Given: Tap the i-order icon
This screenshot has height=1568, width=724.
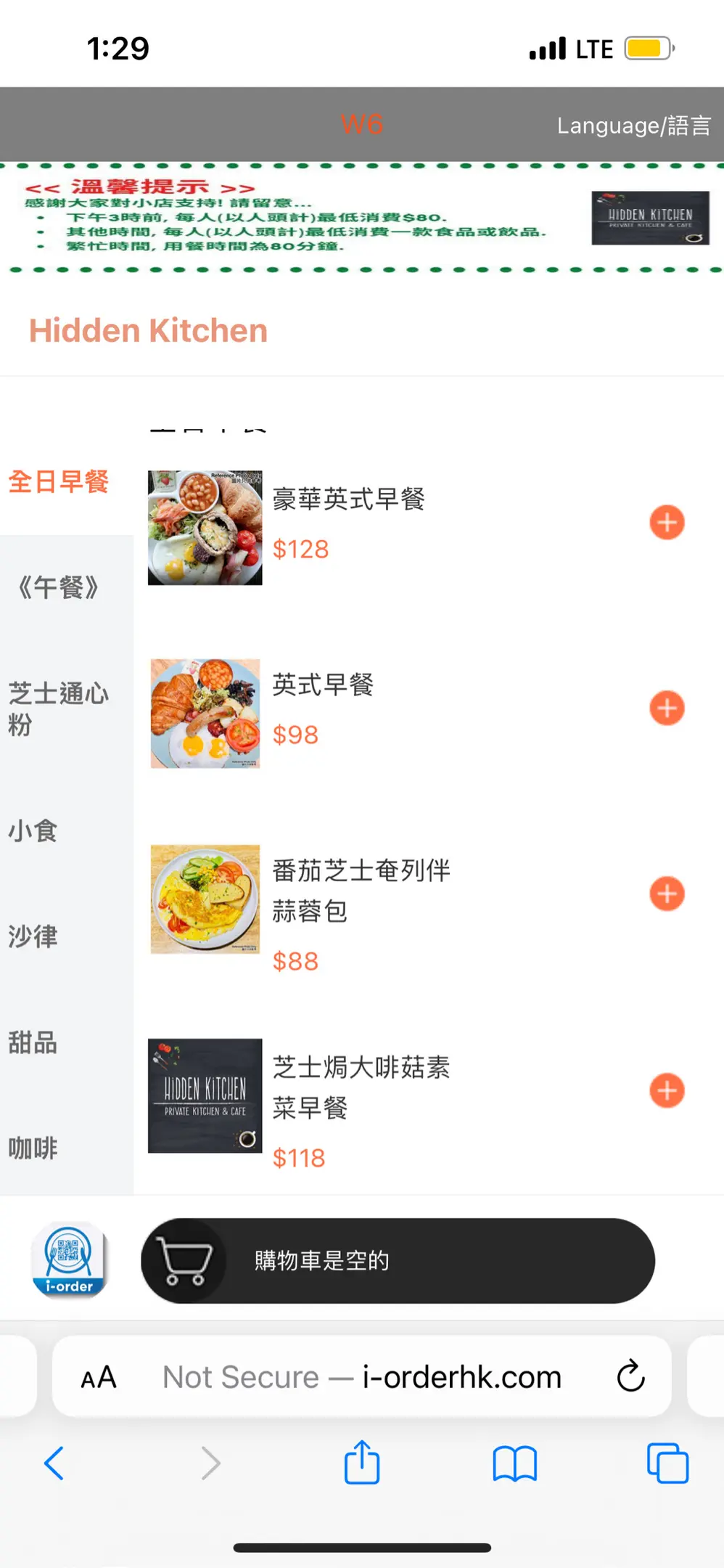Looking at the screenshot, I should click(69, 1260).
